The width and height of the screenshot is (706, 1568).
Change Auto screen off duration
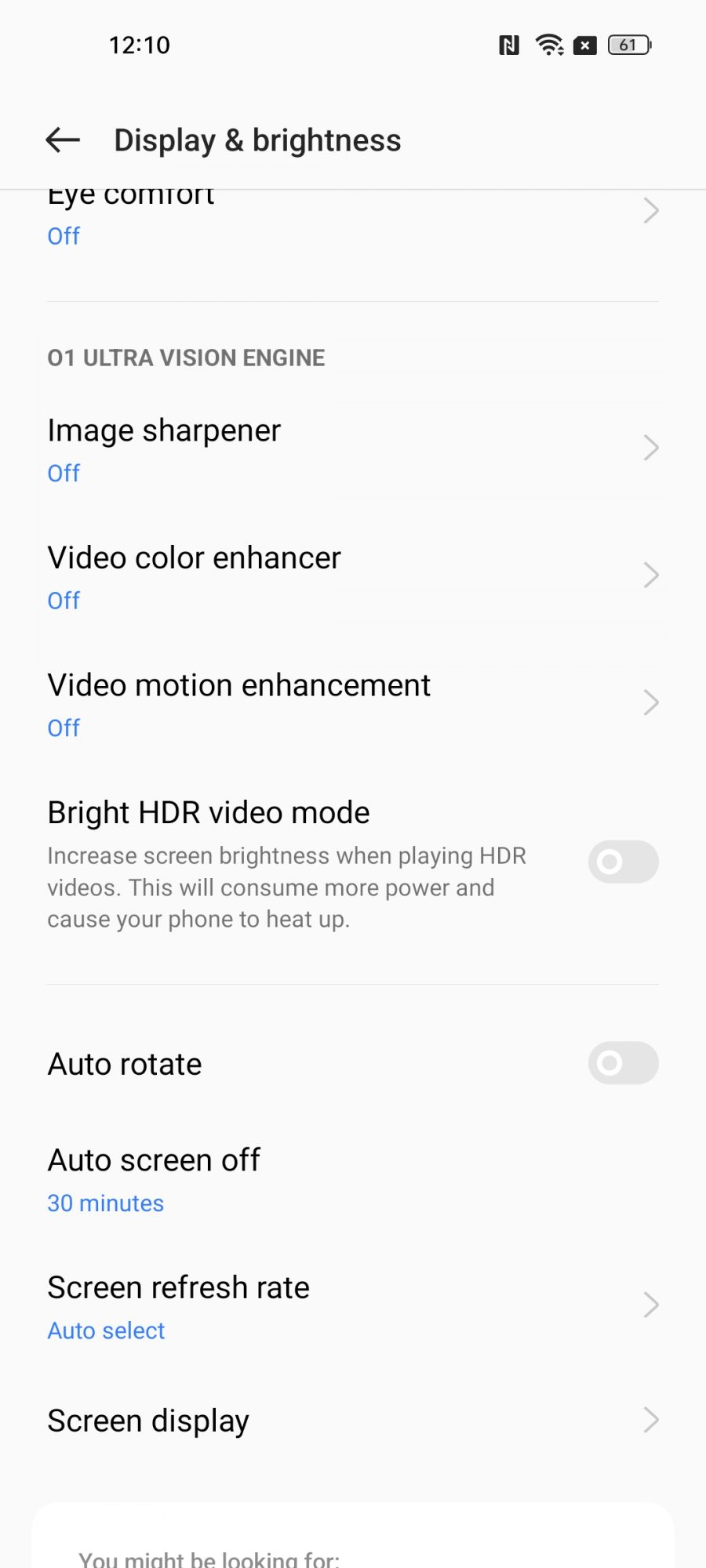point(353,1180)
